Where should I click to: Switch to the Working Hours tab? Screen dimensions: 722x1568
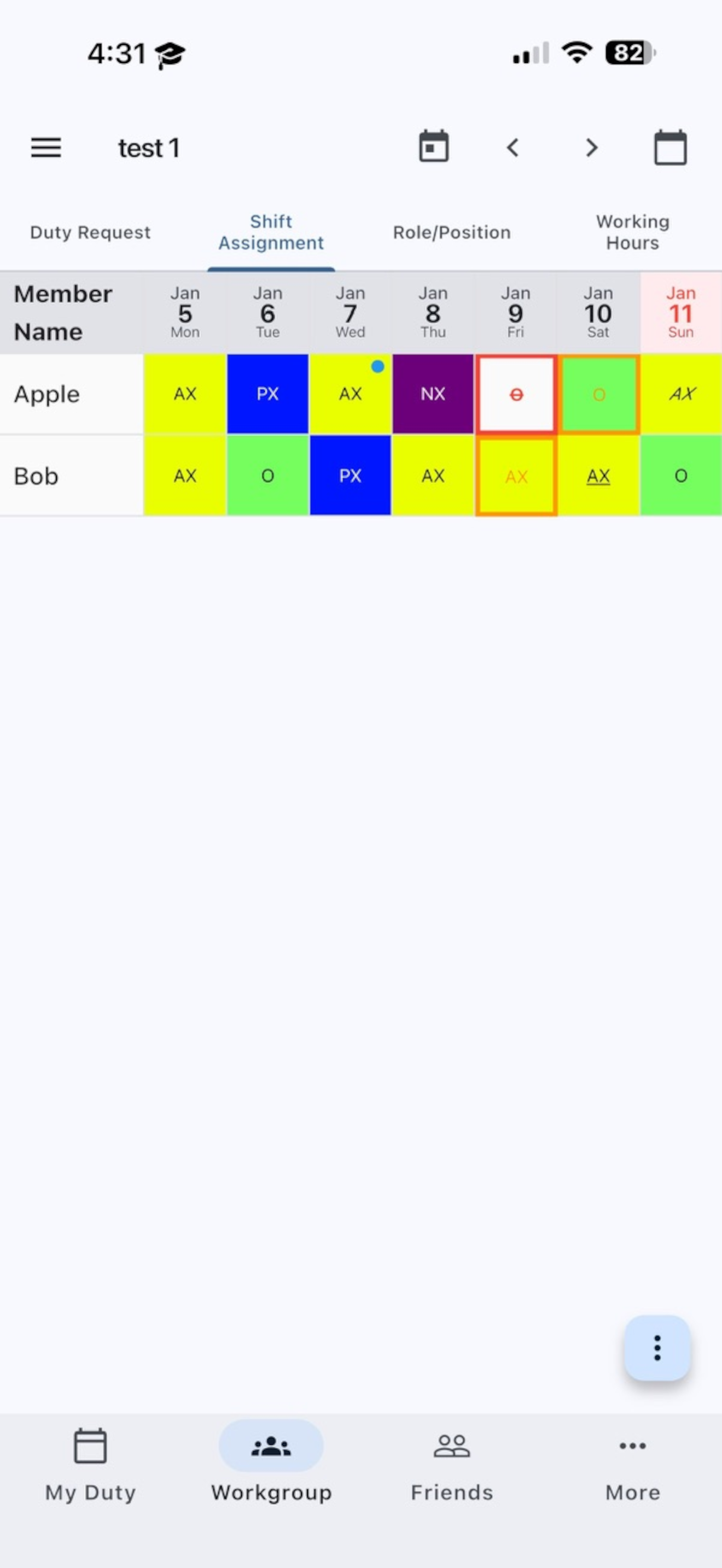tap(632, 232)
